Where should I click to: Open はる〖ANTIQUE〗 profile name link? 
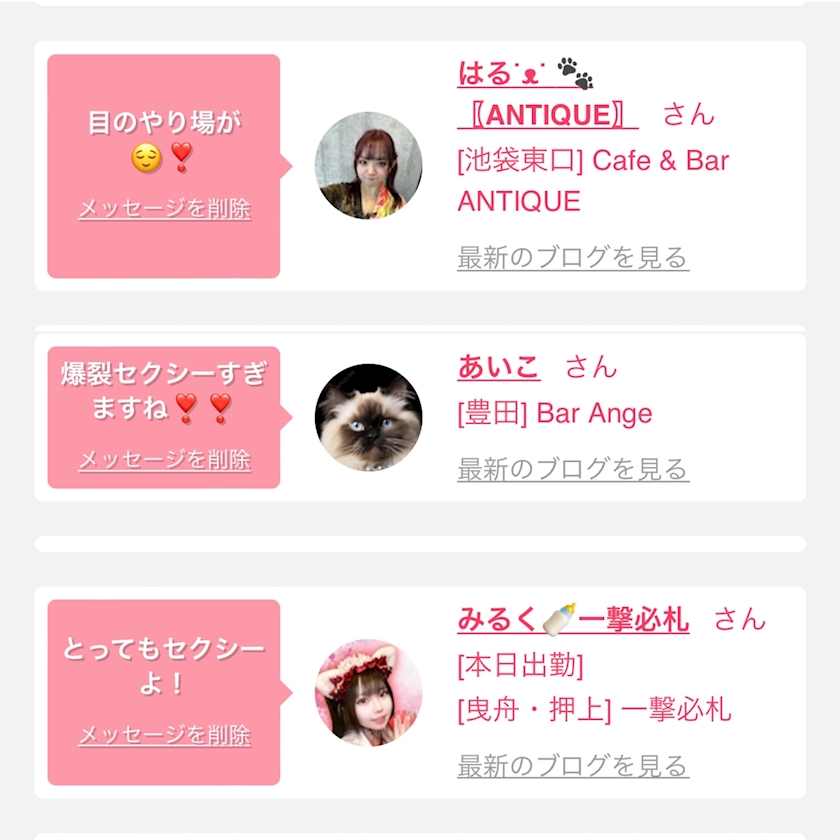coord(548,93)
